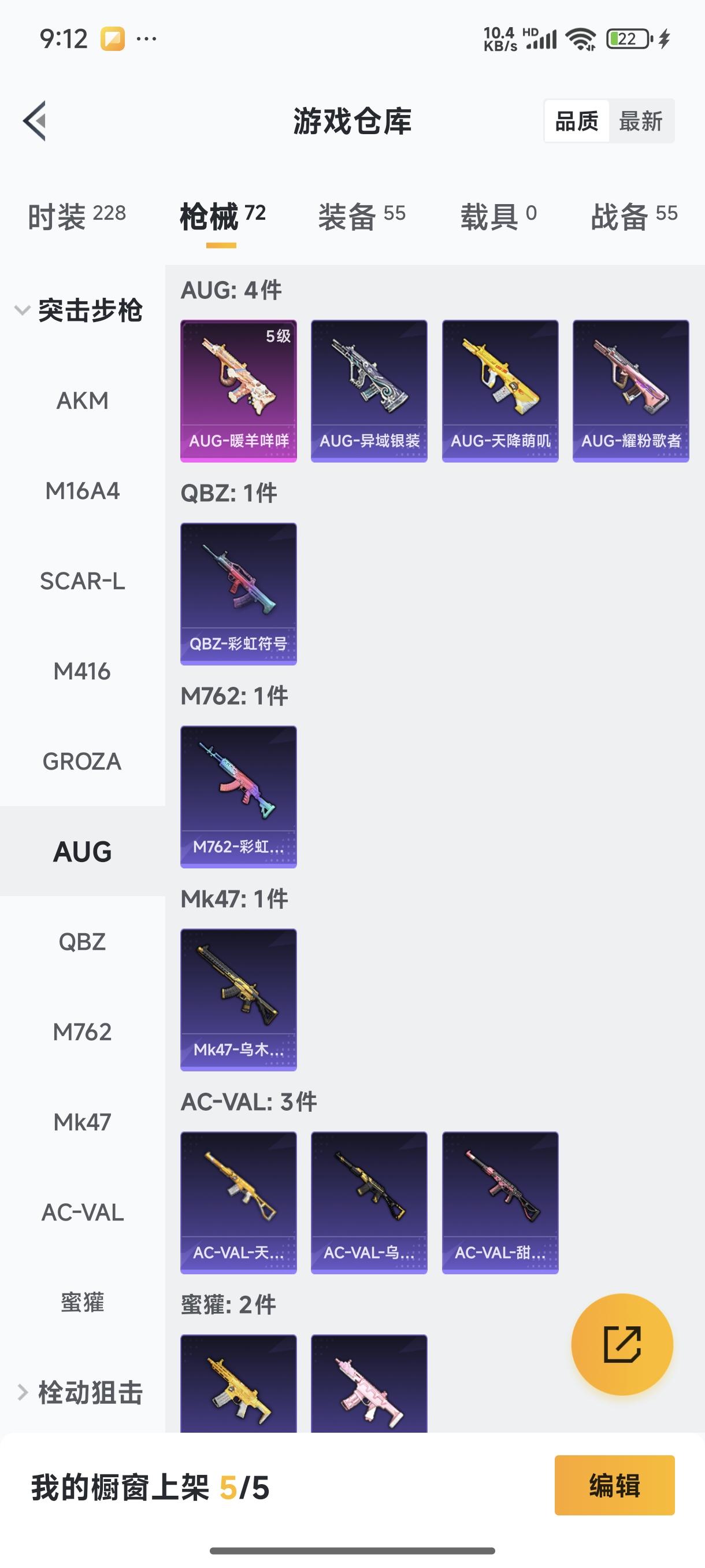
Task: Open the AUG-暖羊咩咩 skin card
Action: click(239, 391)
